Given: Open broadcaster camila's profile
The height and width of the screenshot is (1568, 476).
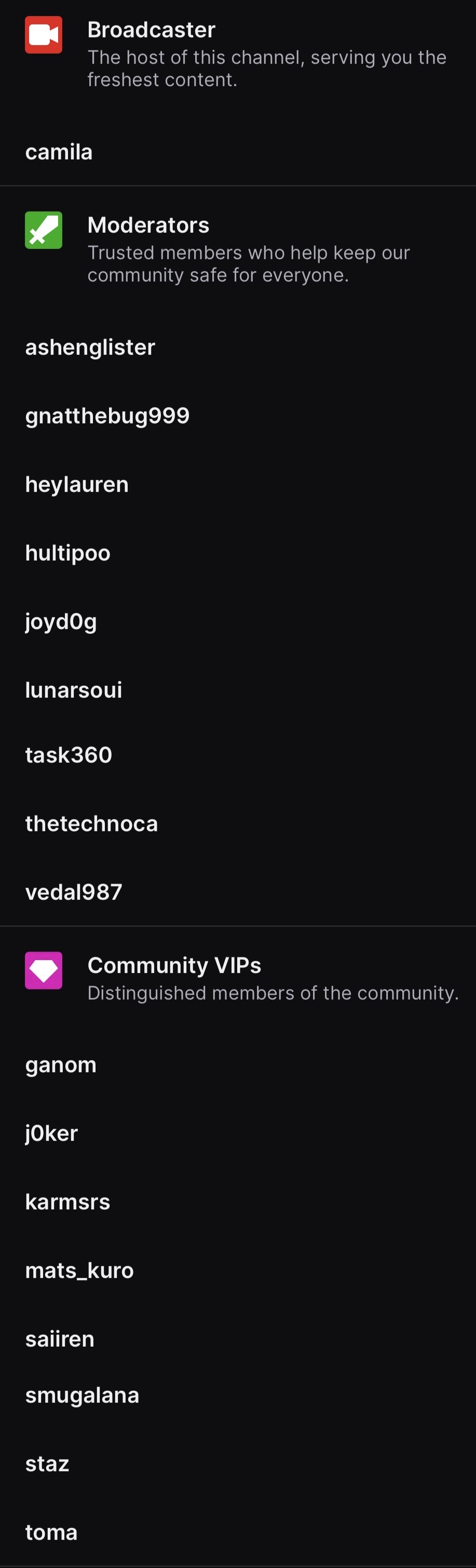Looking at the screenshot, I should point(59,152).
